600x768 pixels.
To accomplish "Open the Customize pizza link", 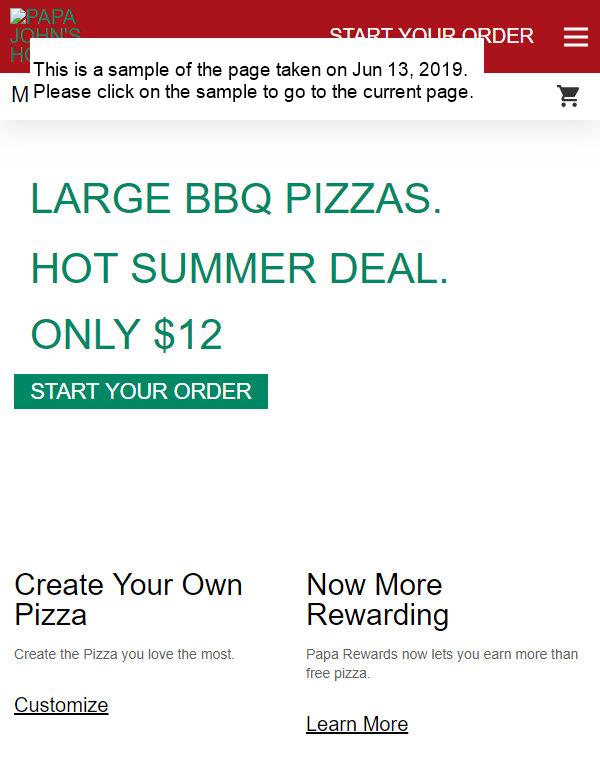I will coord(61,705).
